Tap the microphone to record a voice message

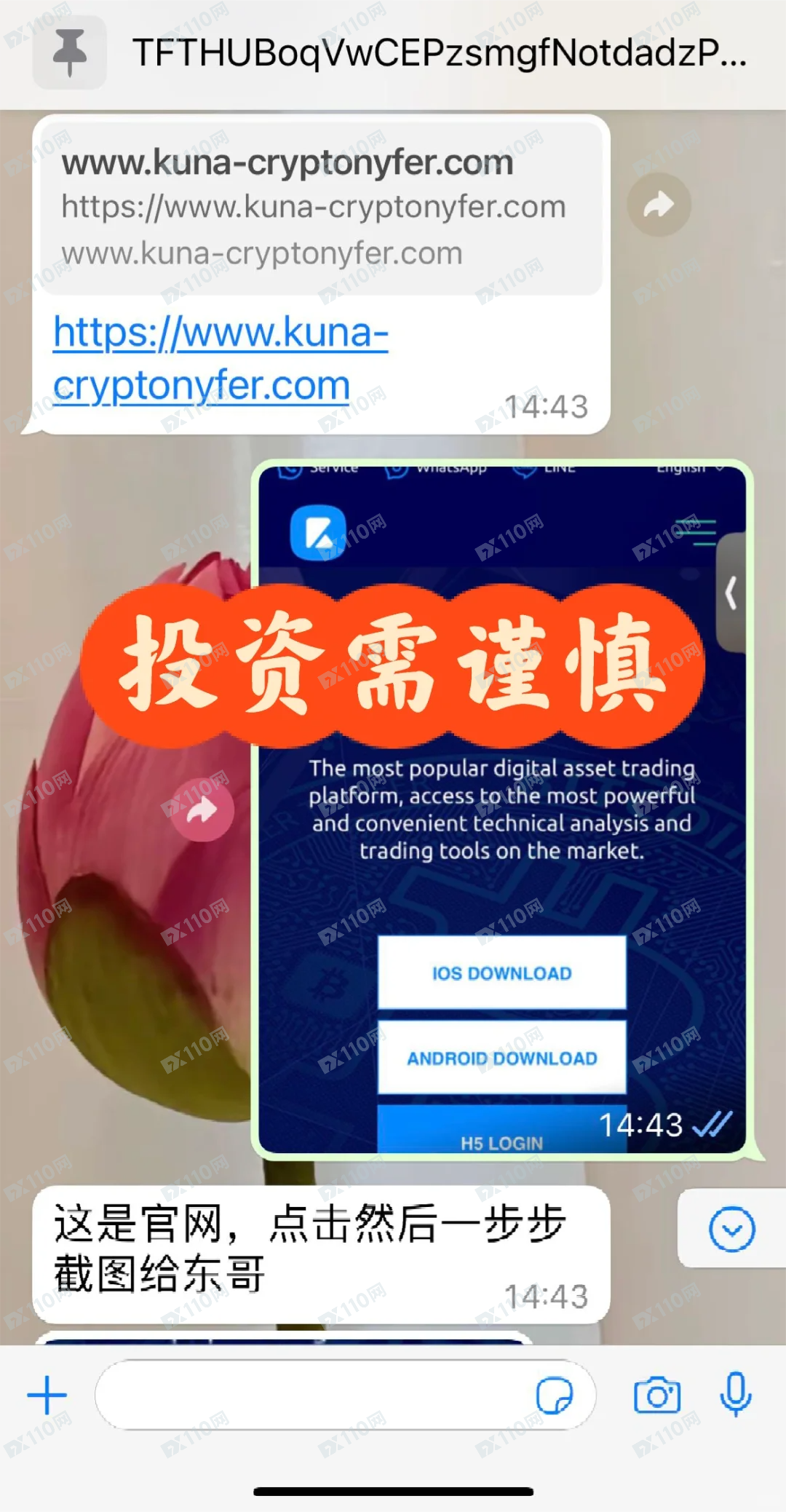point(735,1393)
